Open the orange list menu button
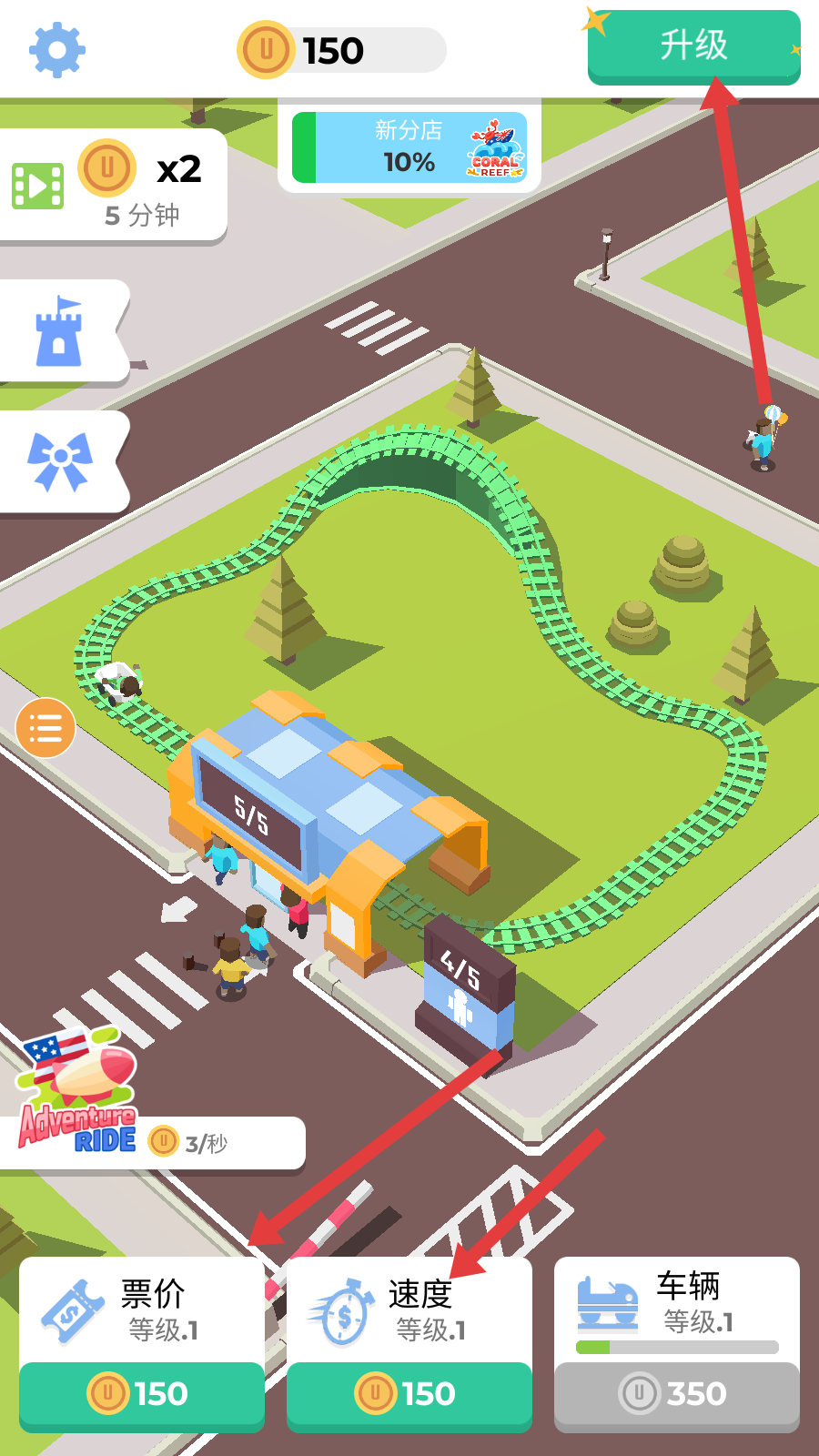Viewport: 819px width, 1456px height. [45, 728]
